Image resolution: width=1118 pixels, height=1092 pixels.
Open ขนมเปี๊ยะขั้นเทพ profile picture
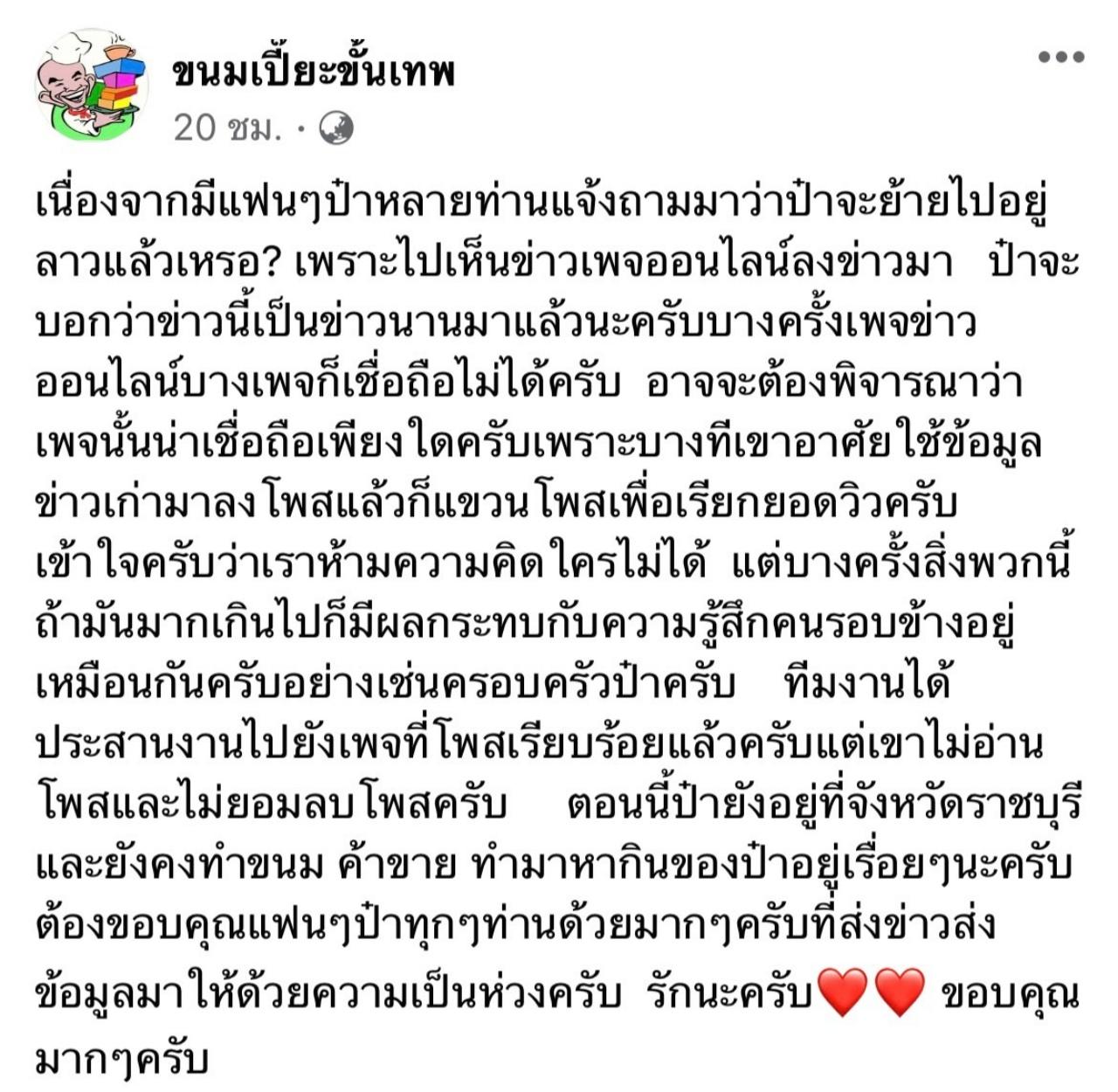coord(90,86)
